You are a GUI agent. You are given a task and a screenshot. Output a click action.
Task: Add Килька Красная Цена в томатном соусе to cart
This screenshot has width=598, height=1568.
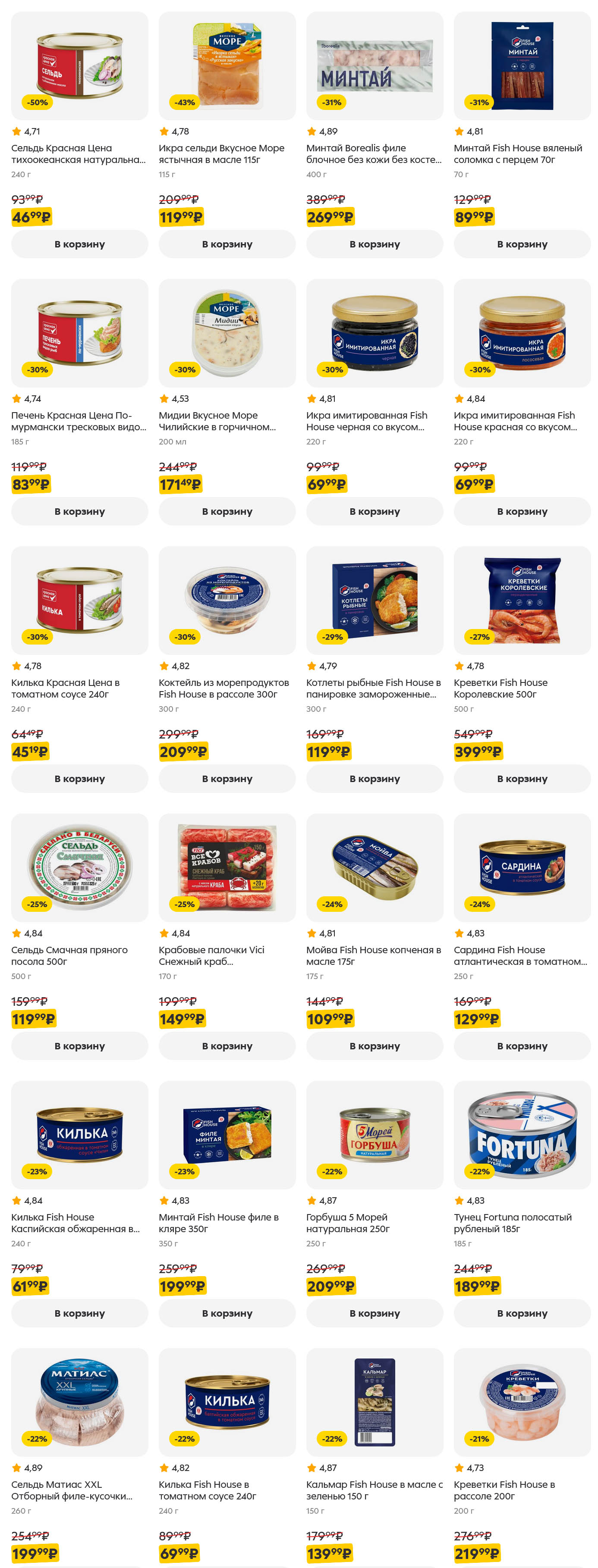[79, 779]
